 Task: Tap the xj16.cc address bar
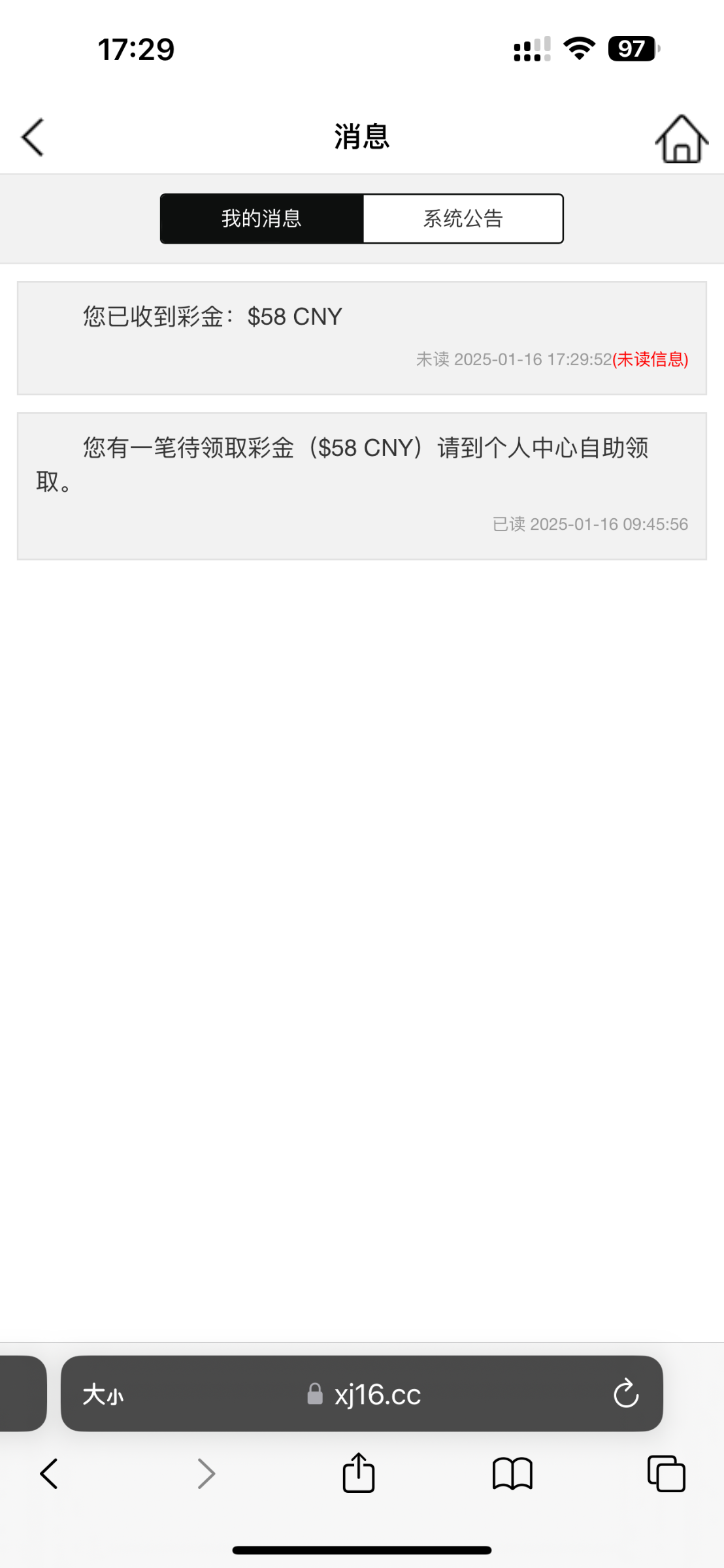(376, 1394)
